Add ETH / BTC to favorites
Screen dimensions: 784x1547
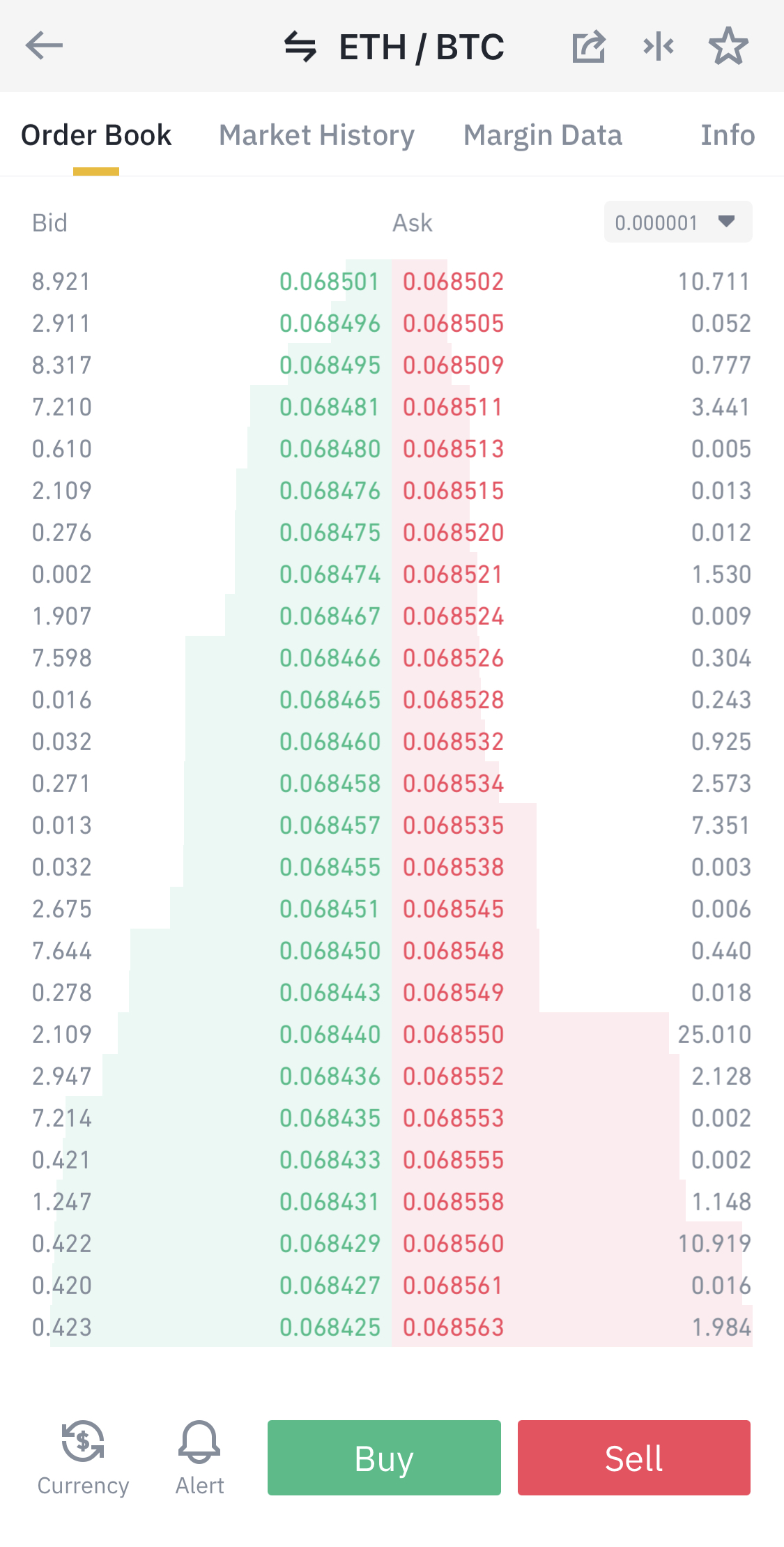(x=728, y=46)
